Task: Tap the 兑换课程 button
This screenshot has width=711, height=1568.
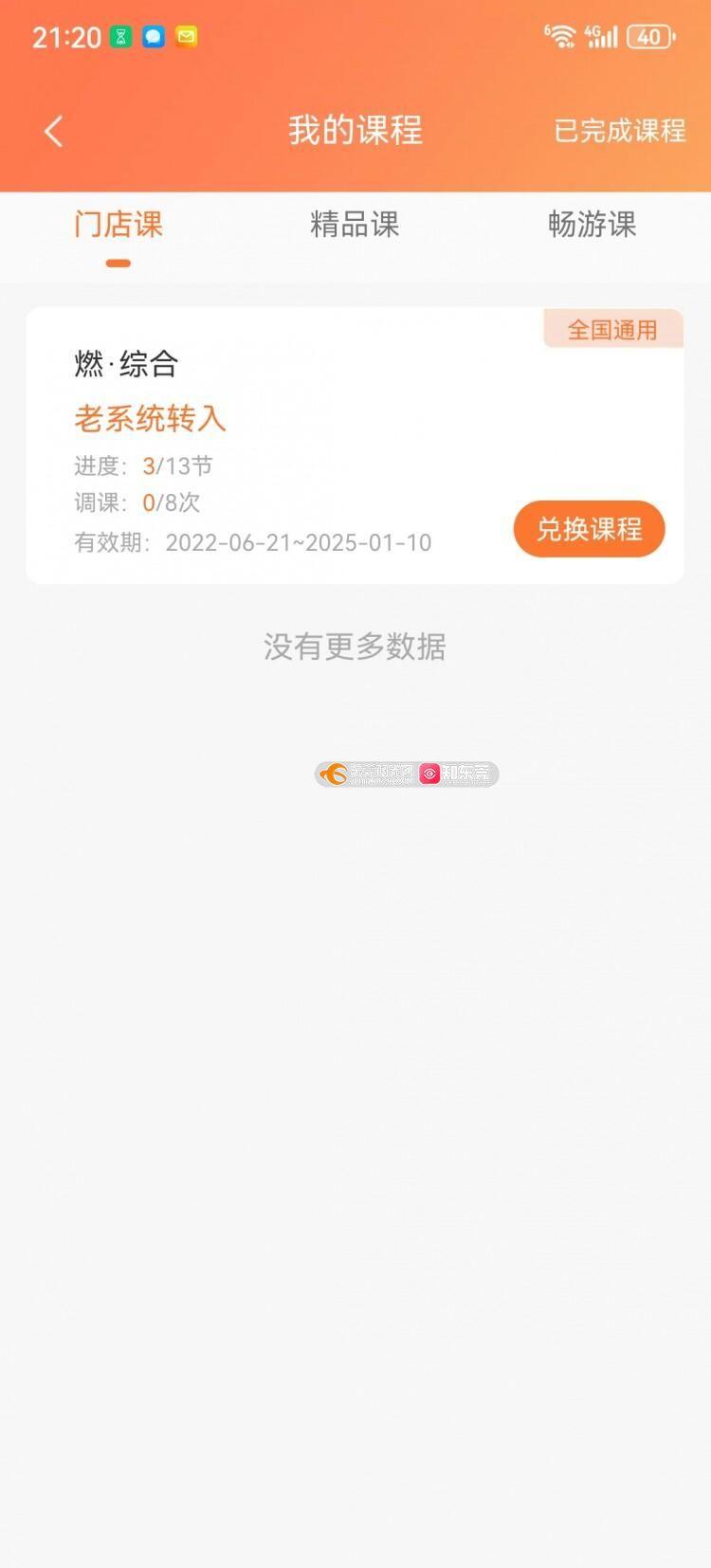Action: point(589,529)
